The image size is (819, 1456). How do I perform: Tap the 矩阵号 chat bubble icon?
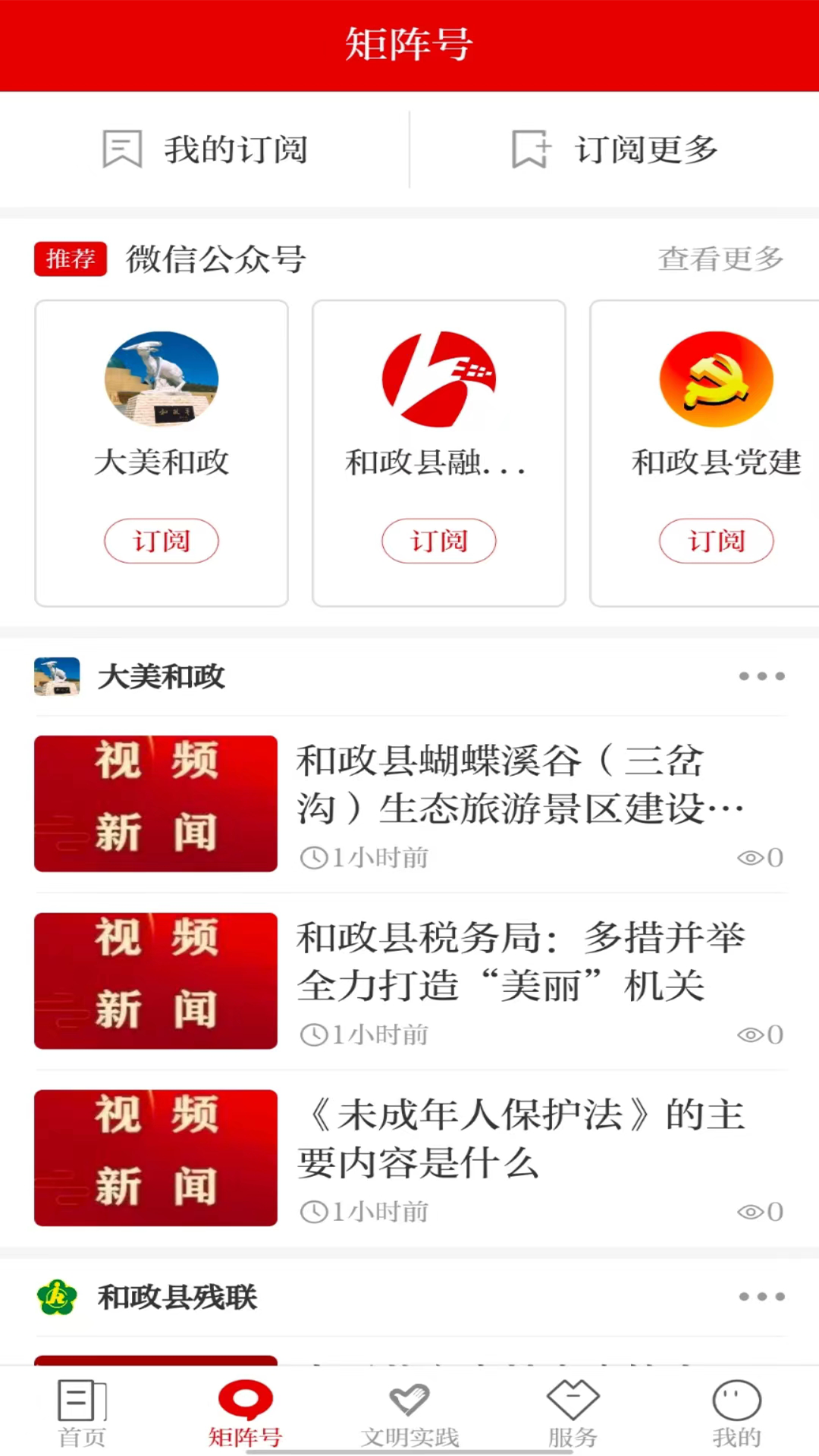pyautogui.click(x=245, y=1401)
